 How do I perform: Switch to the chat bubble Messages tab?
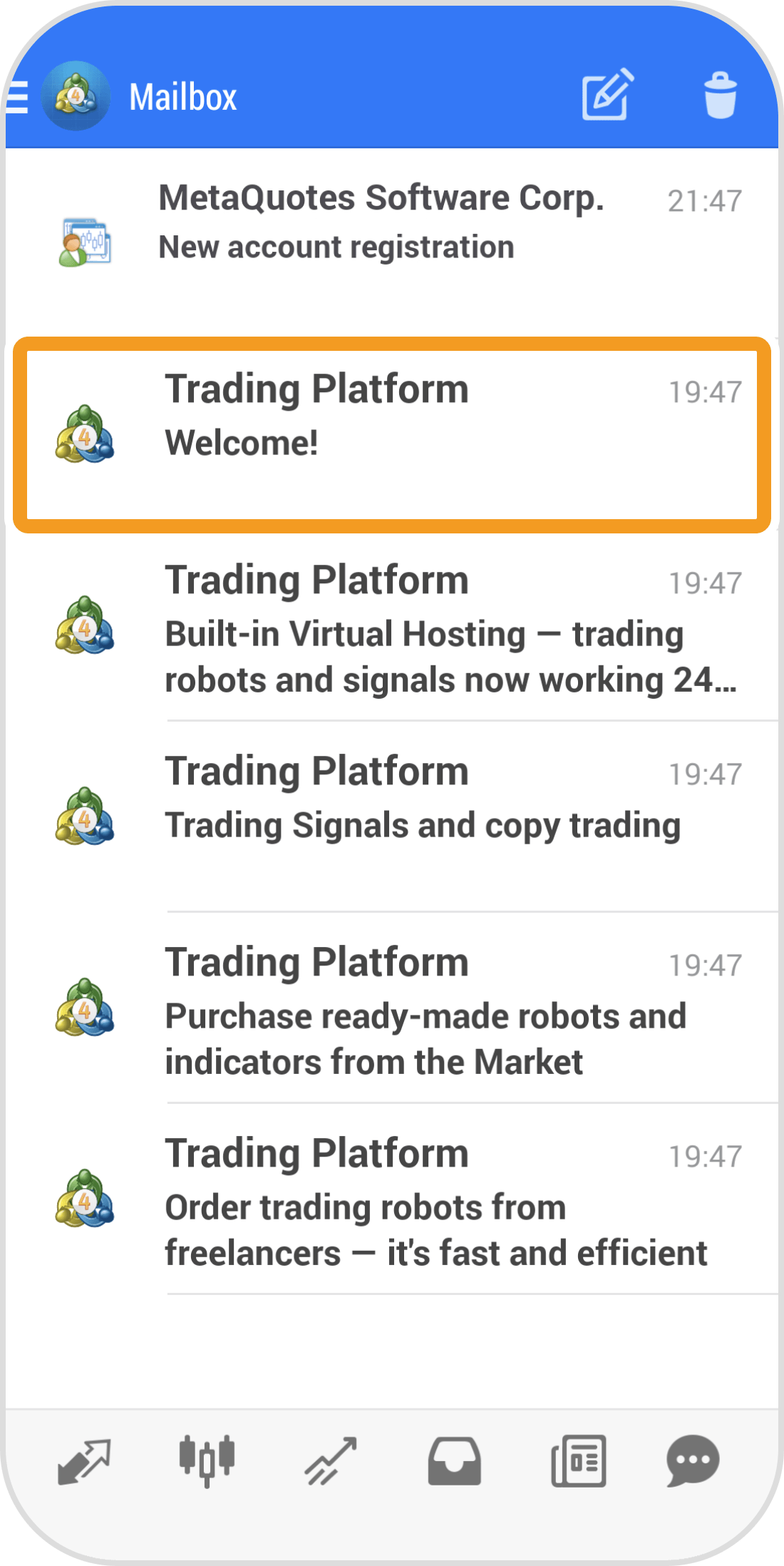pyautogui.click(x=693, y=1460)
